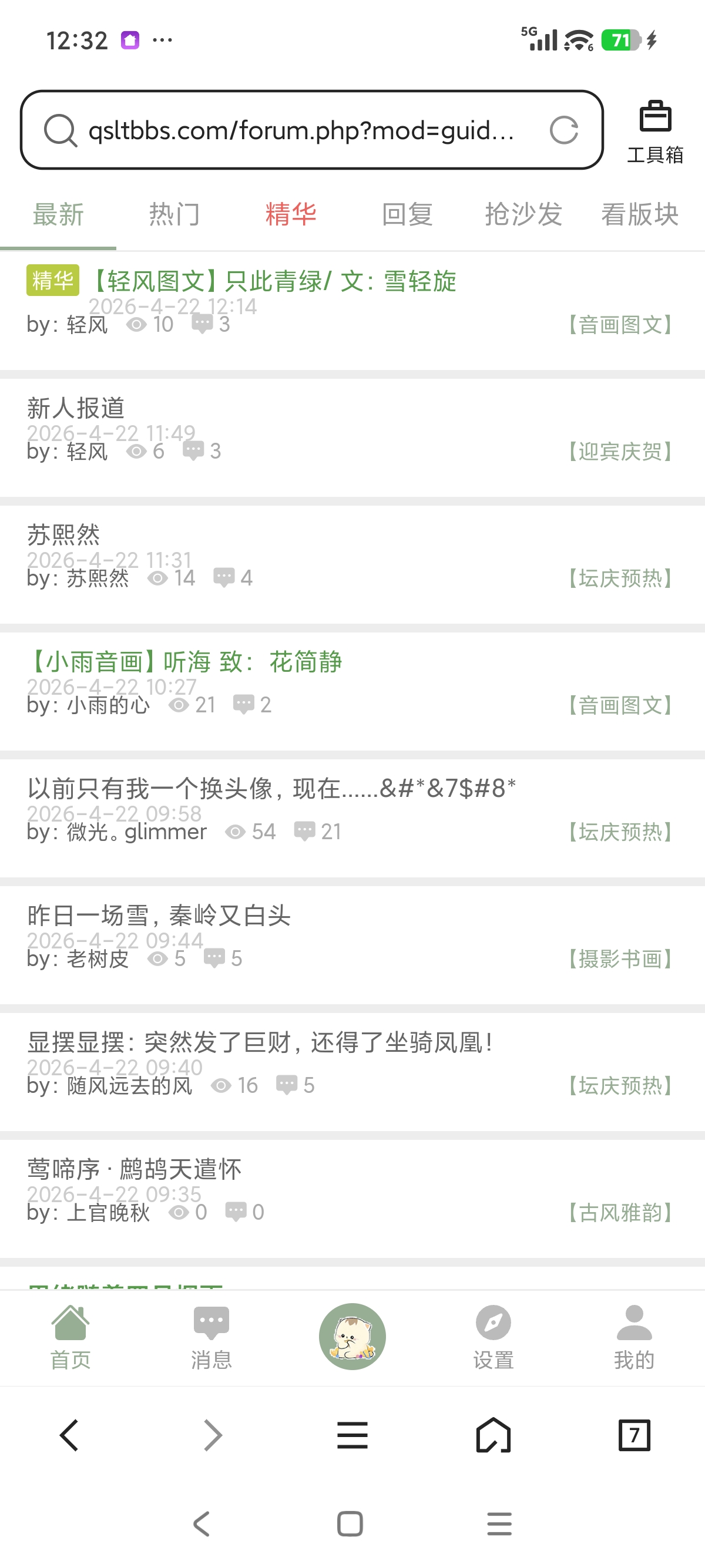Screen dimensions: 705x1568
Task: Open the 【摄影书画】 board link
Action: coord(619,958)
